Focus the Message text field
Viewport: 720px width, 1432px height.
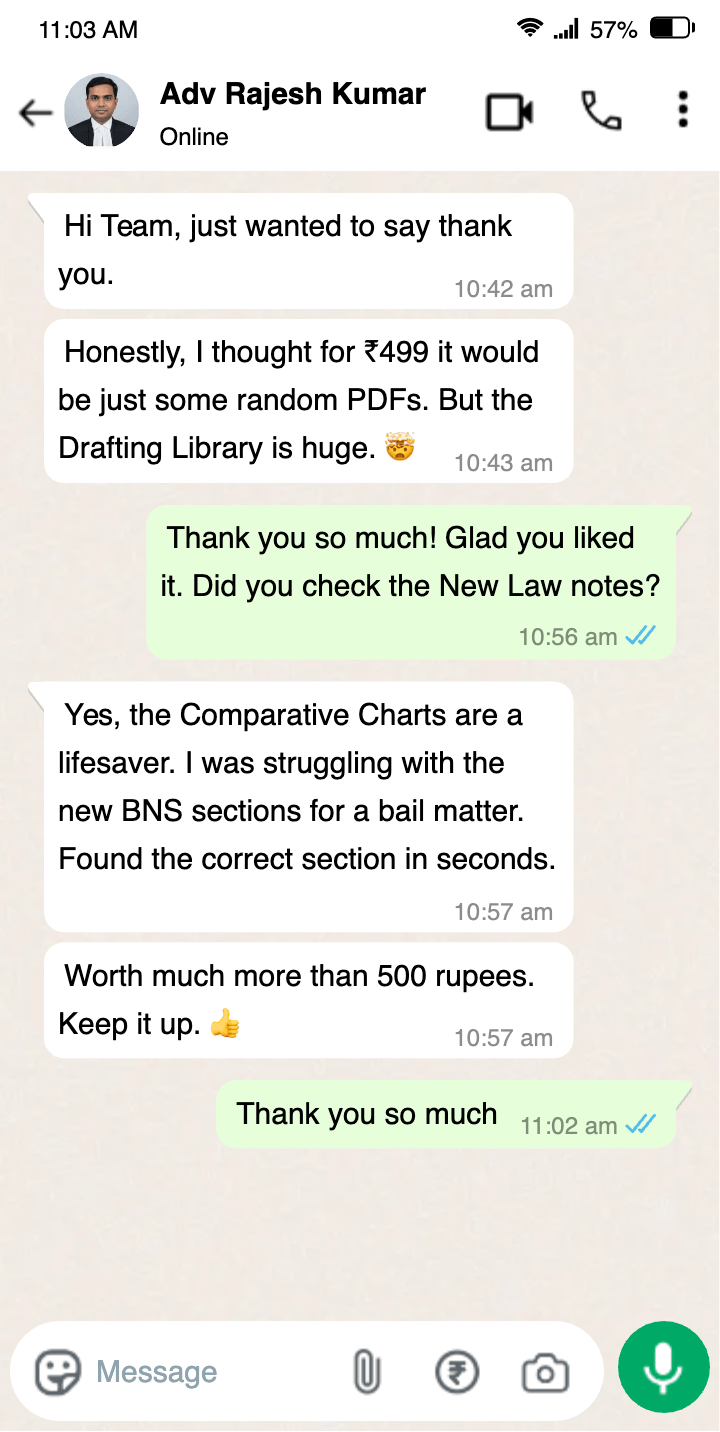click(200, 1372)
